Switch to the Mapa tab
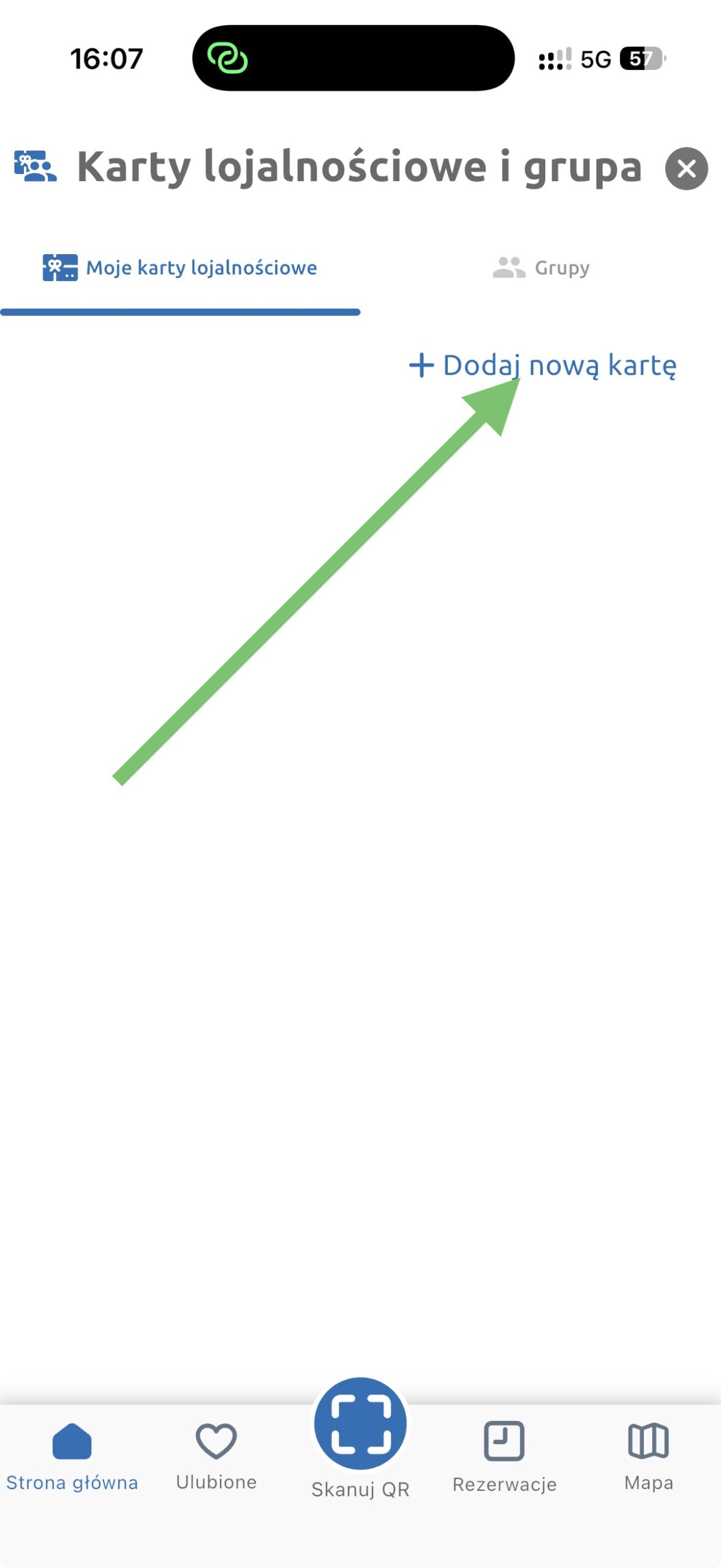 648,1457
